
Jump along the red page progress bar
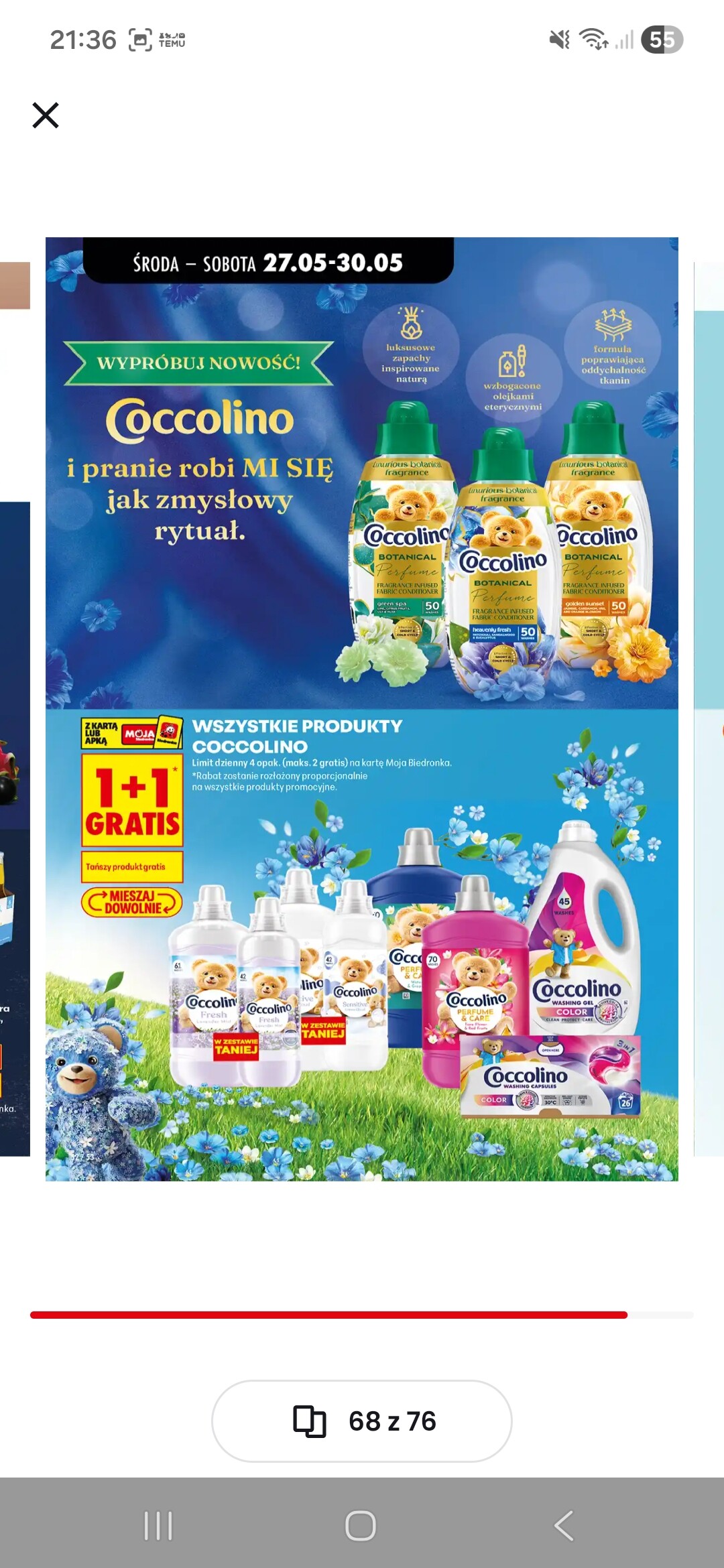(362, 1315)
